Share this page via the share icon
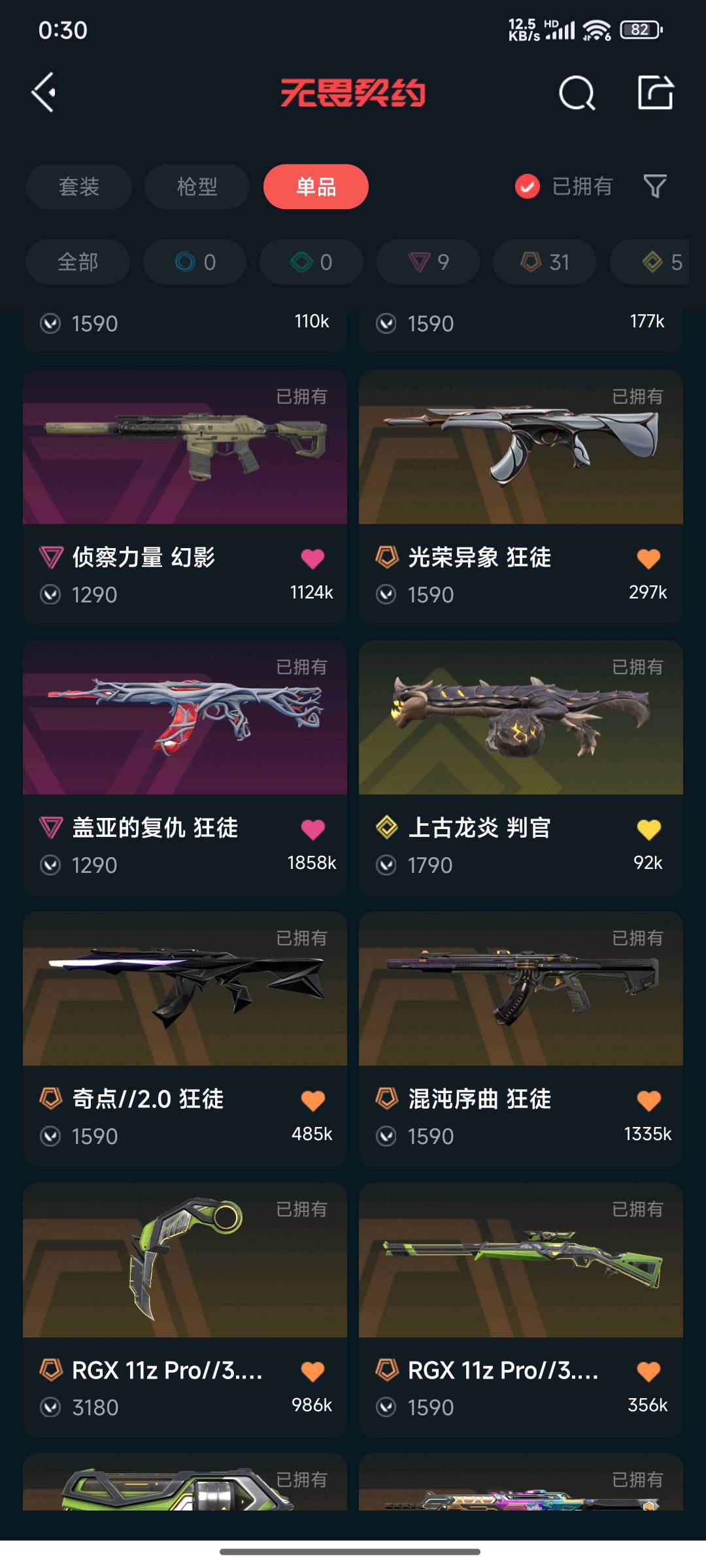 click(x=655, y=93)
